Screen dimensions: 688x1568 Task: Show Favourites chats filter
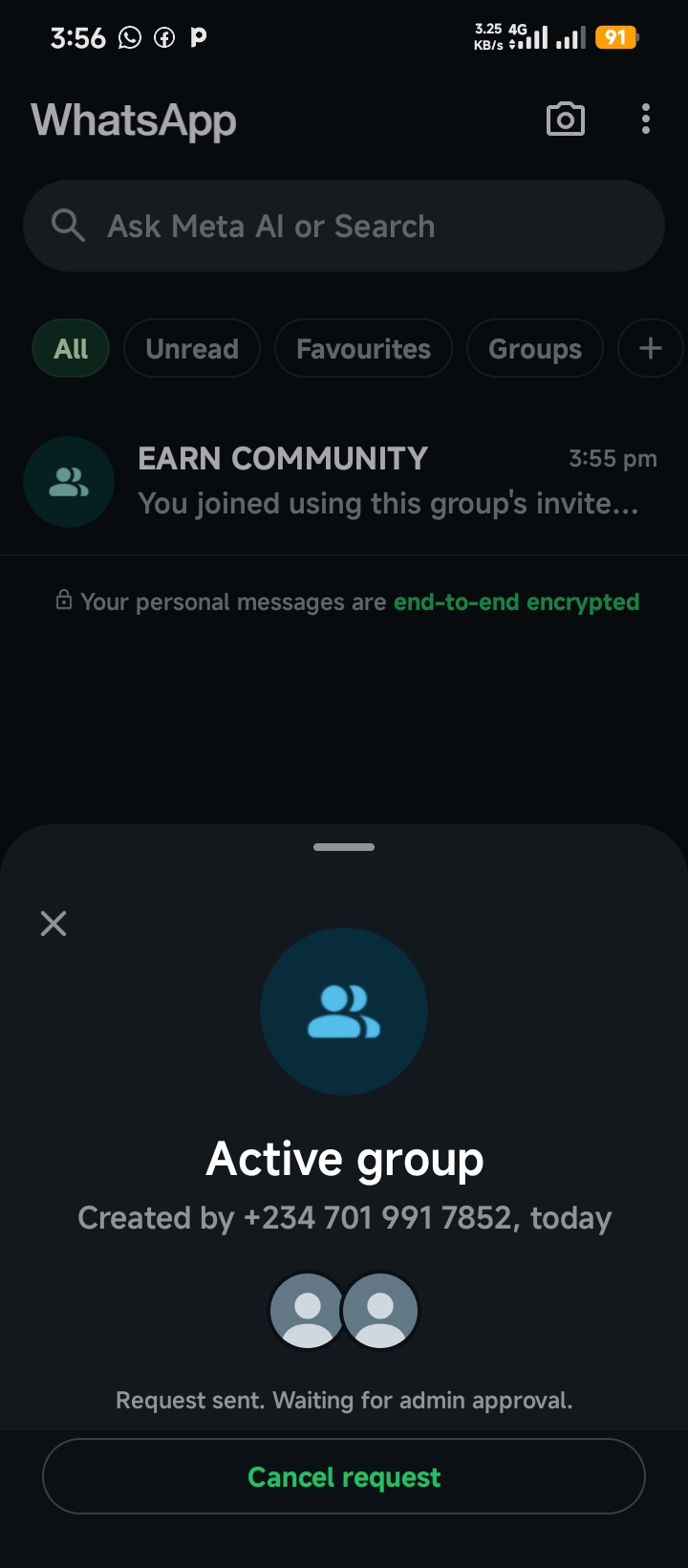[363, 349]
